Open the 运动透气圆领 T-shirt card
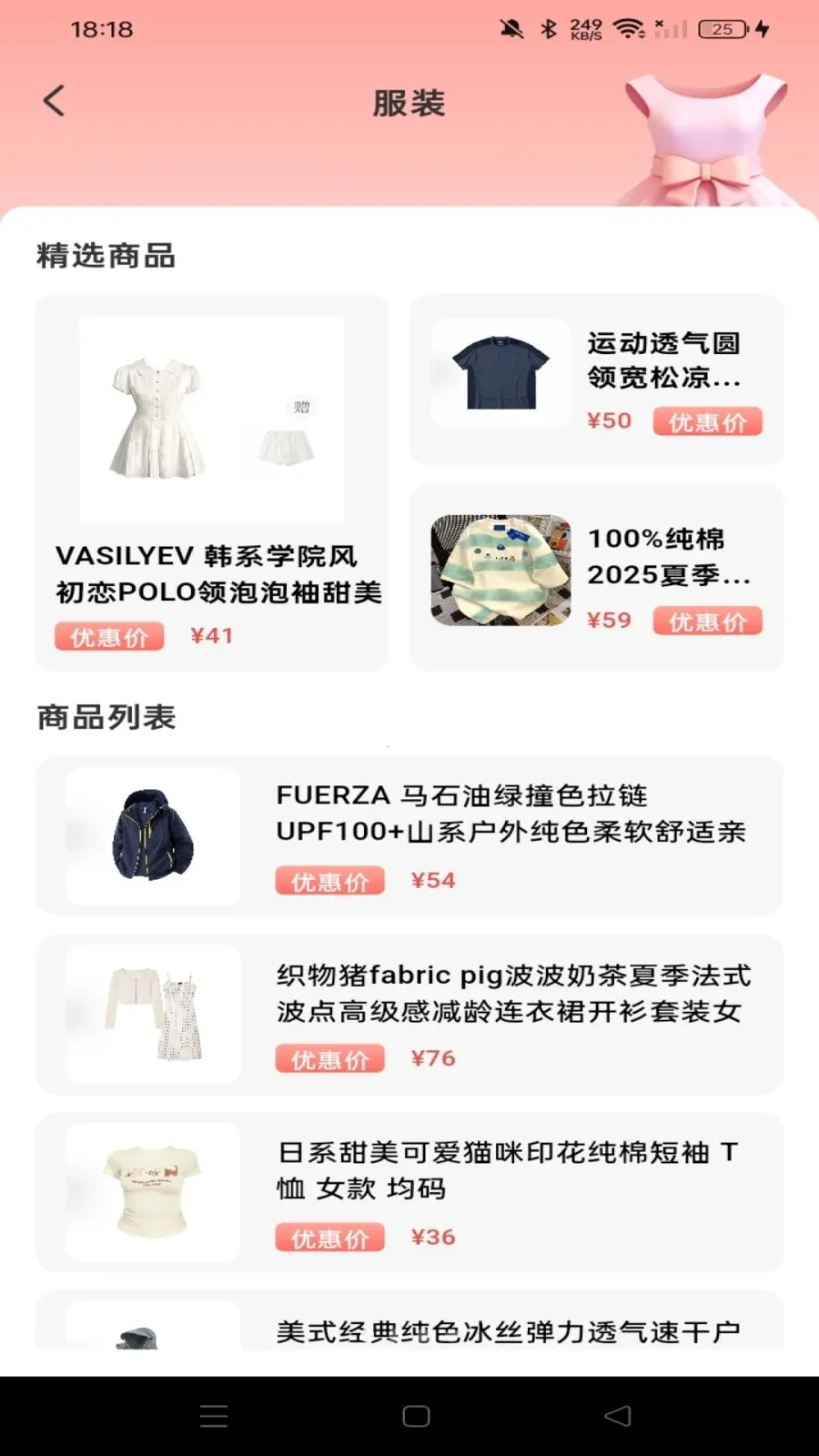Viewport: 819px width, 1456px height. coord(596,379)
